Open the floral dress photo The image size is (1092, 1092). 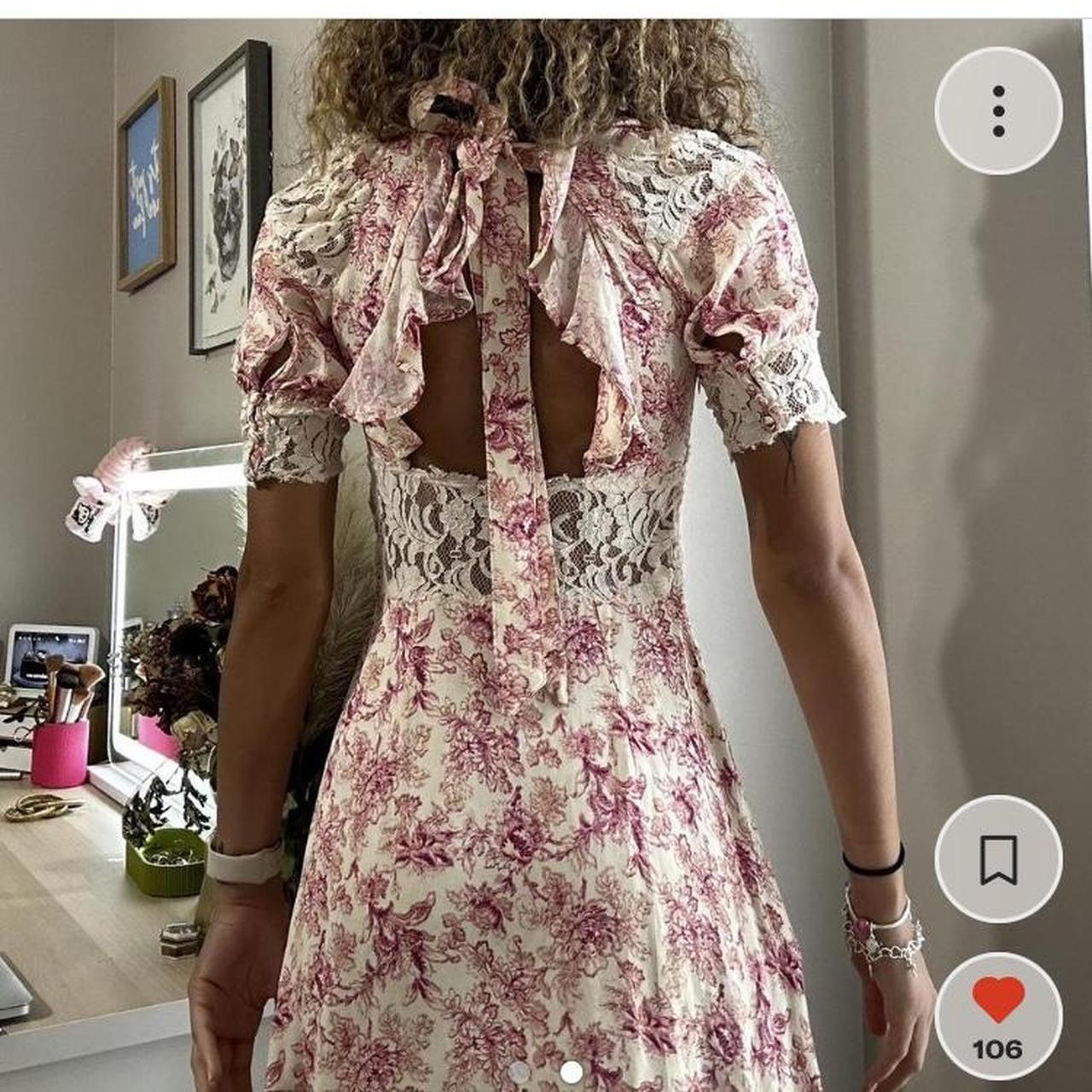point(529,597)
